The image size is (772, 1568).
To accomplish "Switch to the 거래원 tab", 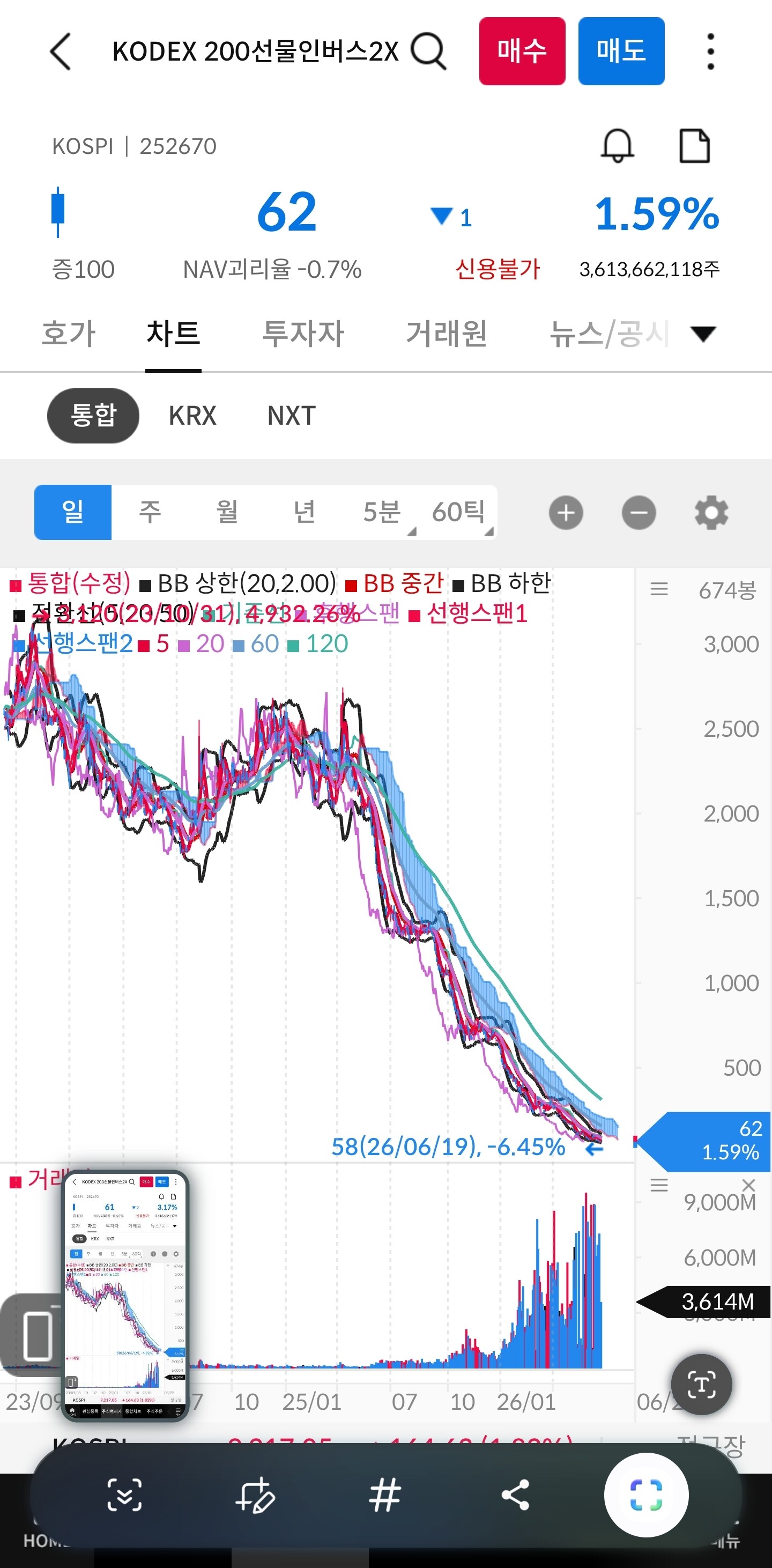I will tap(447, 334).
